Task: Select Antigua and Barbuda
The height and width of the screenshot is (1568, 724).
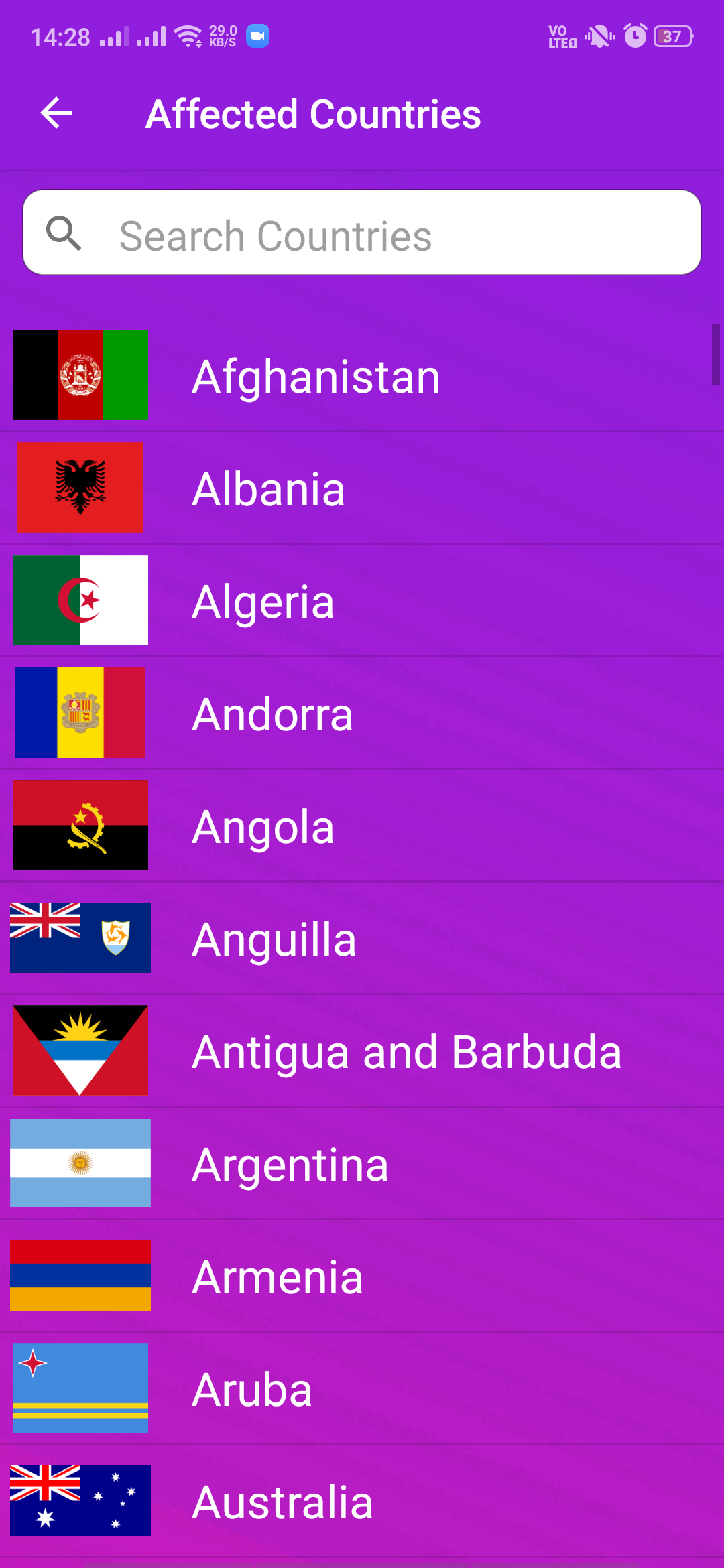Action: (362, 1051)
